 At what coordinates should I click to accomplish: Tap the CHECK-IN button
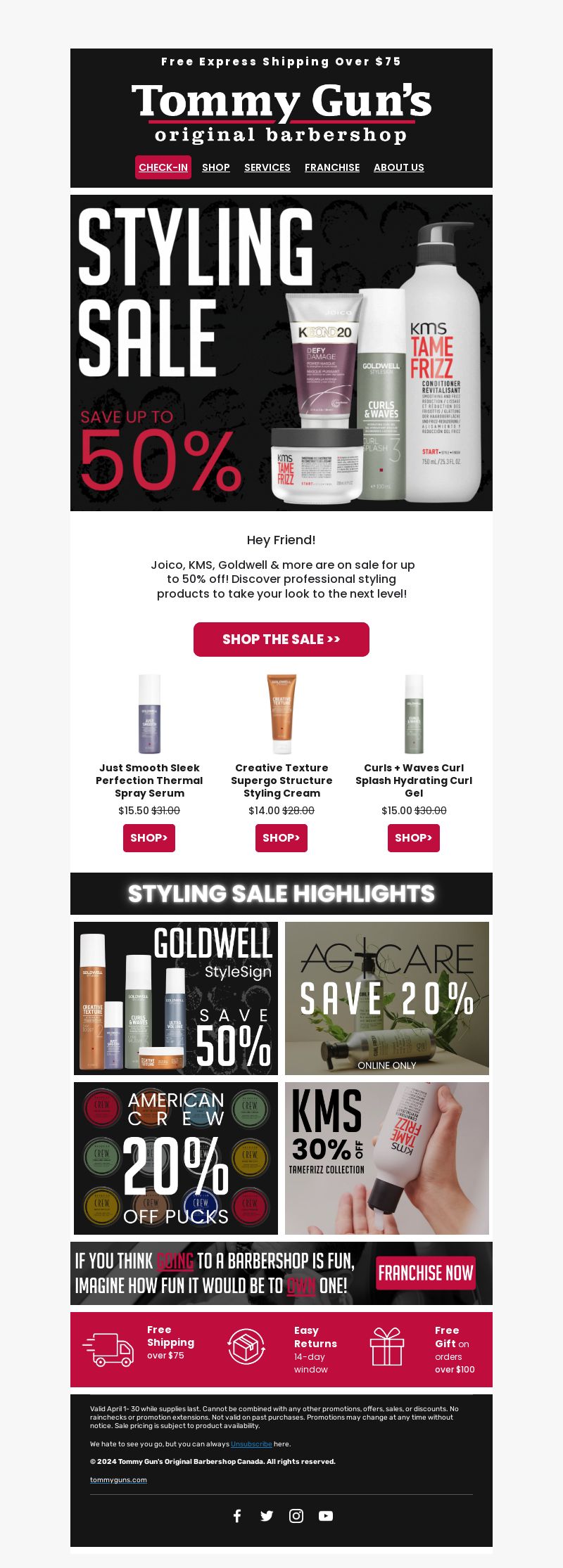pos(163,167)
